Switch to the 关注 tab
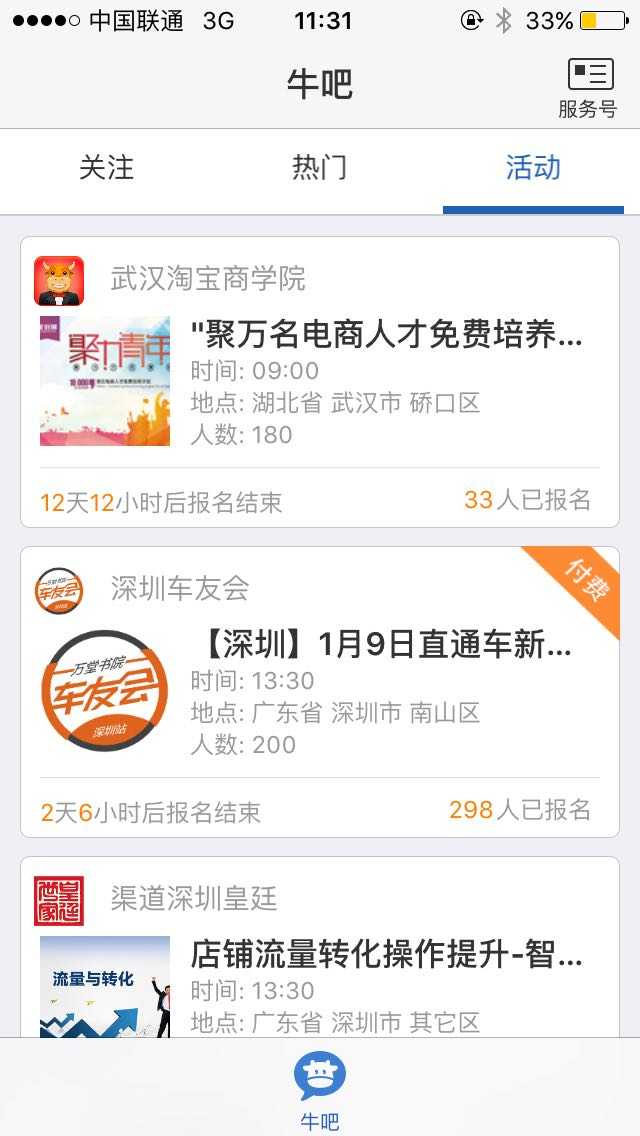This screenshot has height=1136, width=640. (106, 168)
